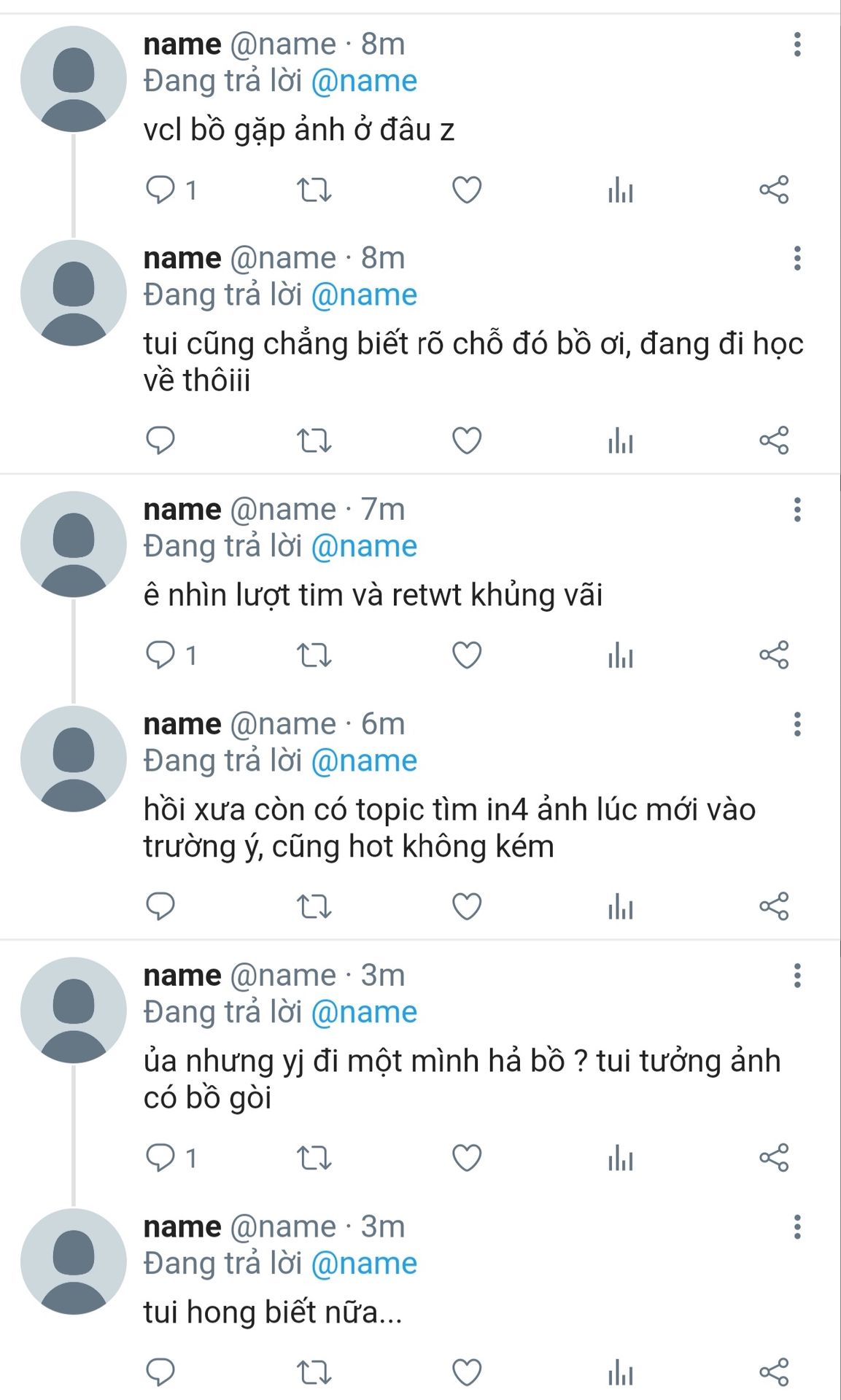Open overflow menu on "hồi xưa còn có topic" tweet
841x1400 pixels.
(x=797, y=724)
